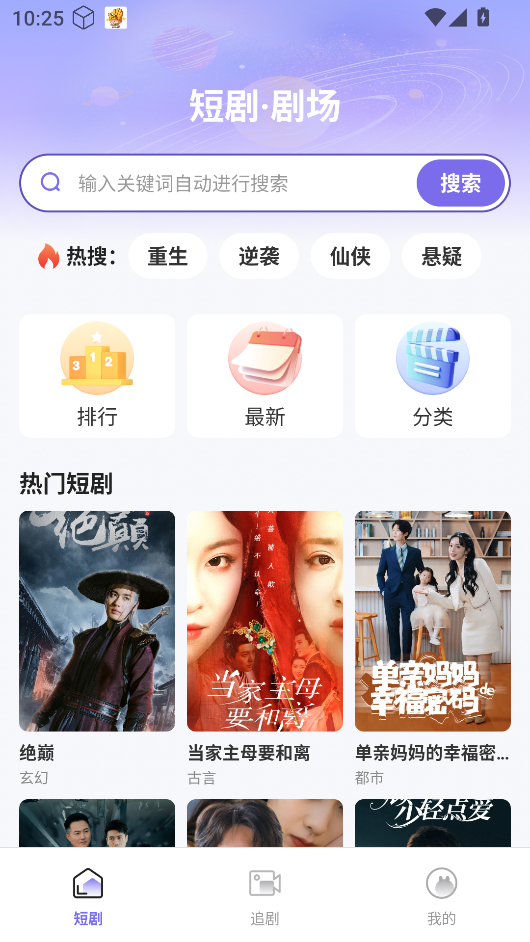Screen dimensions: 530x942
Task: Switch to the 追剧 tab
Action: tap(265, 896)
